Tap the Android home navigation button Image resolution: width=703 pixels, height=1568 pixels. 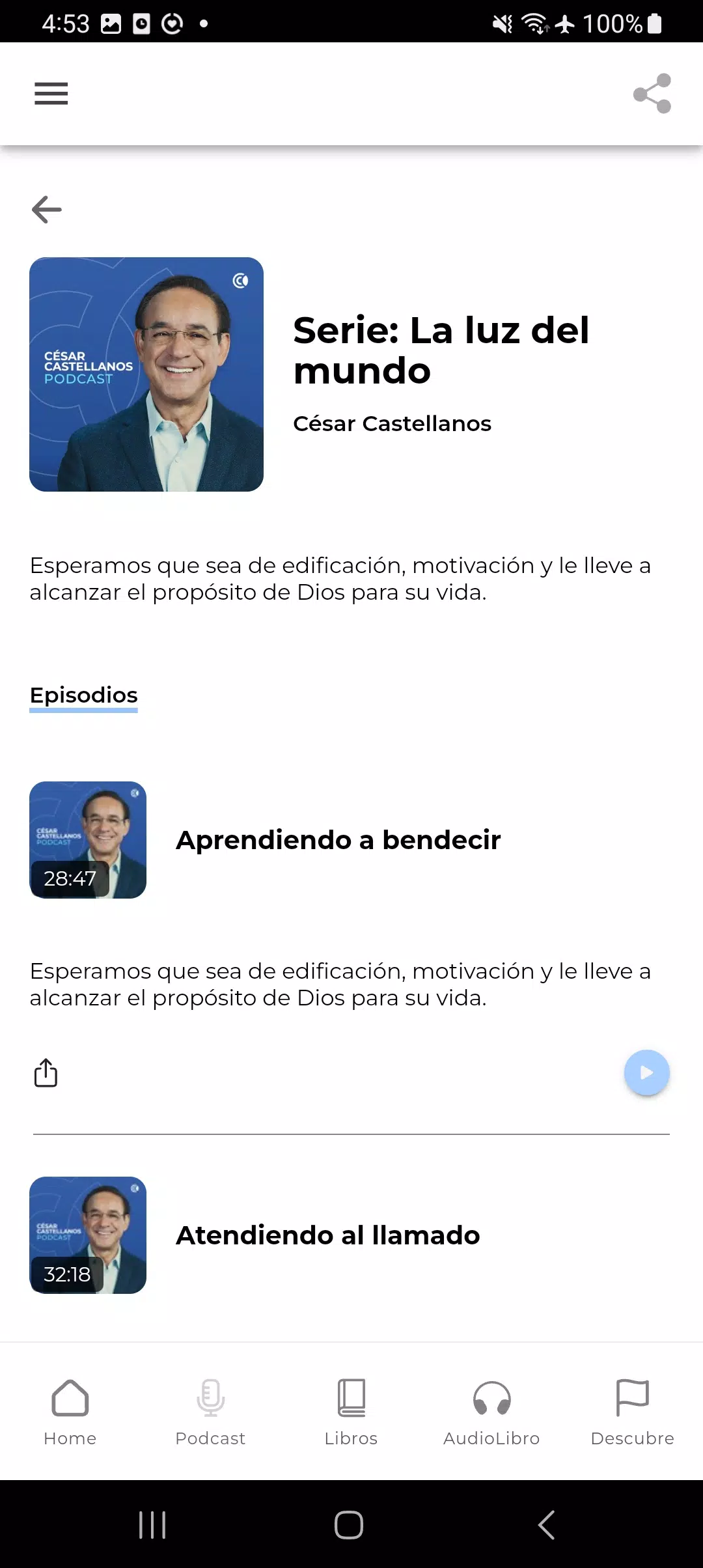[x=351, y=1524]
